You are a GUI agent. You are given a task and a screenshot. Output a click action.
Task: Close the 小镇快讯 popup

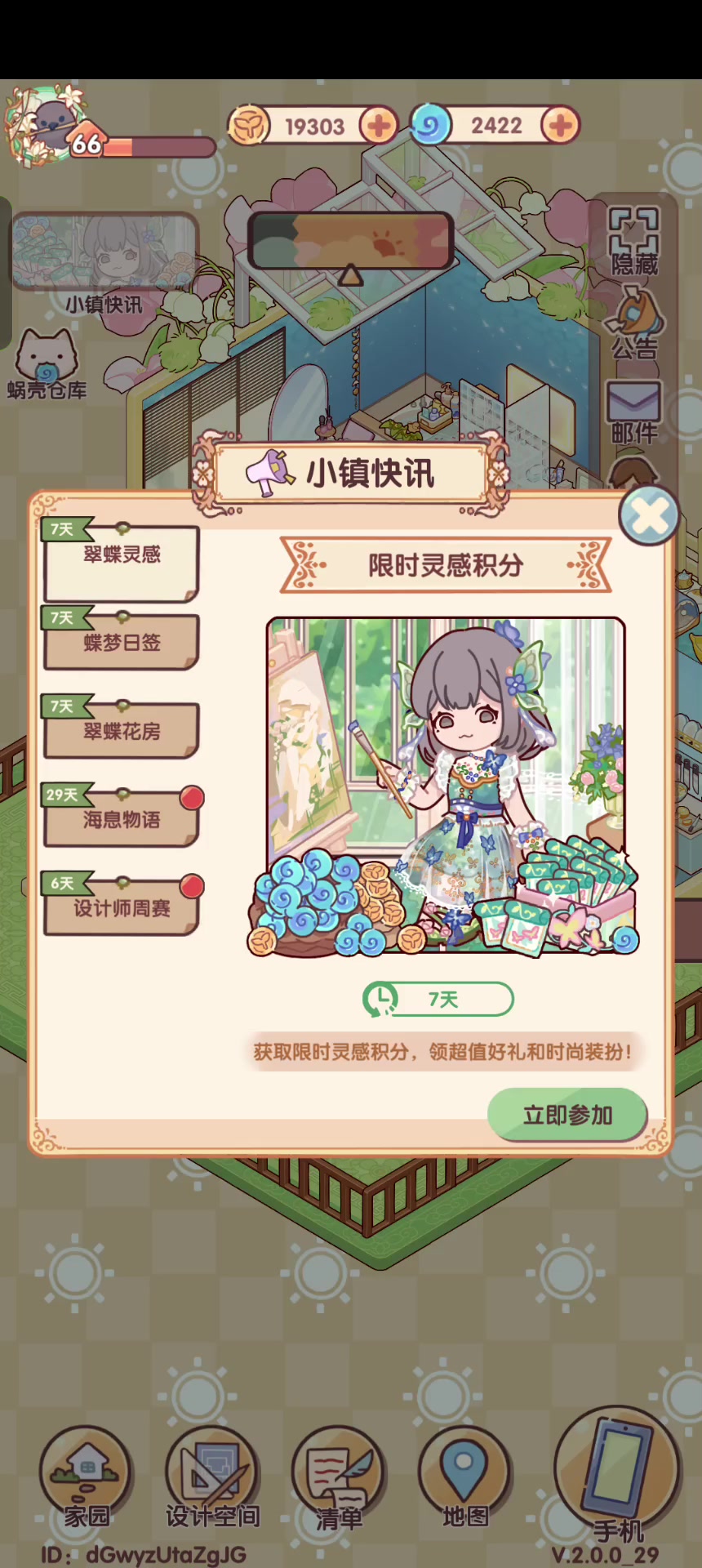[649, 515]
